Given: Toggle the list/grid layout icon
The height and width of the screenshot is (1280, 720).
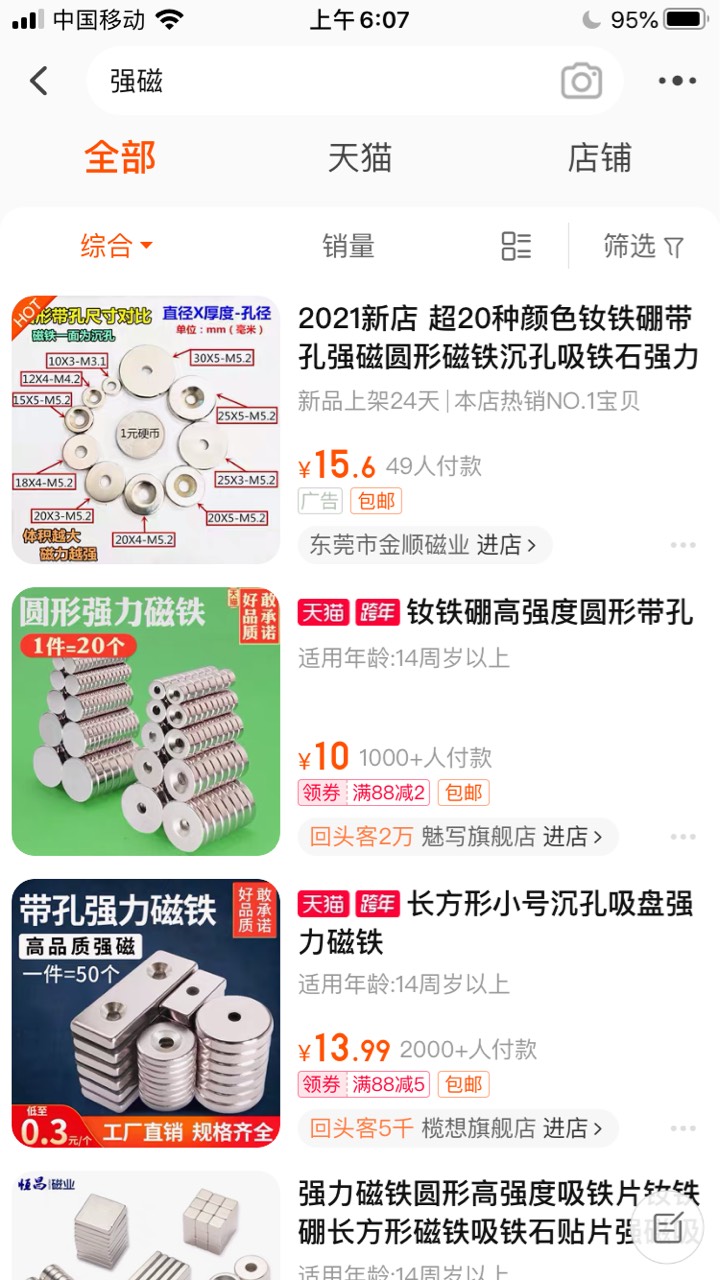Looking at the screenshot, I should pos(516,246).
